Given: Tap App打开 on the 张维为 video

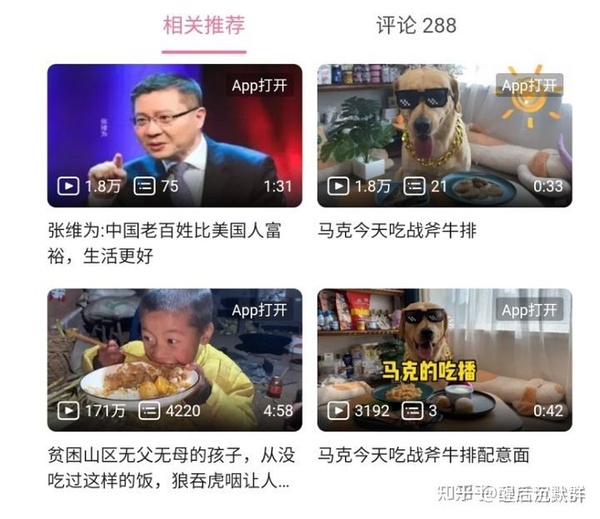Looking at the screenshot, I should [259, 85].
